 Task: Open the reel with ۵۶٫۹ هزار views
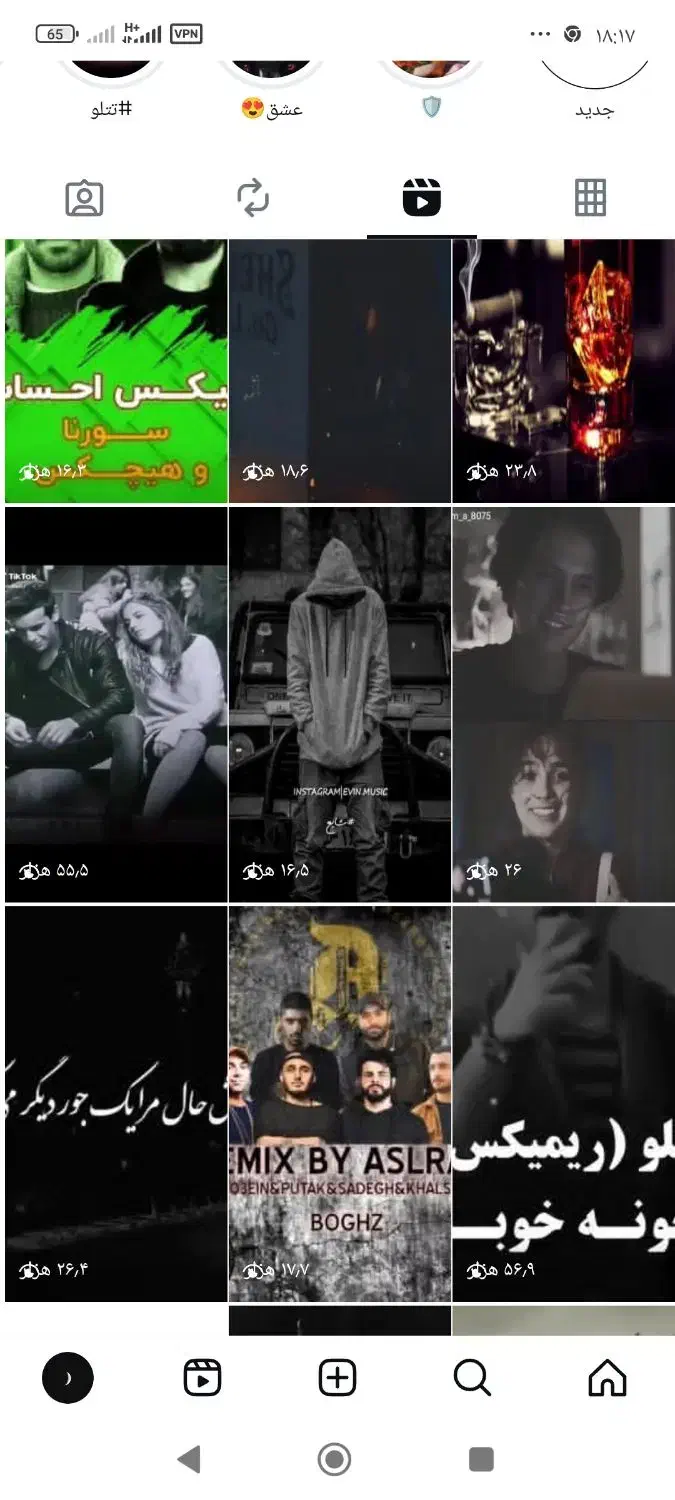pyautogui.click(x=563, y=1104)
